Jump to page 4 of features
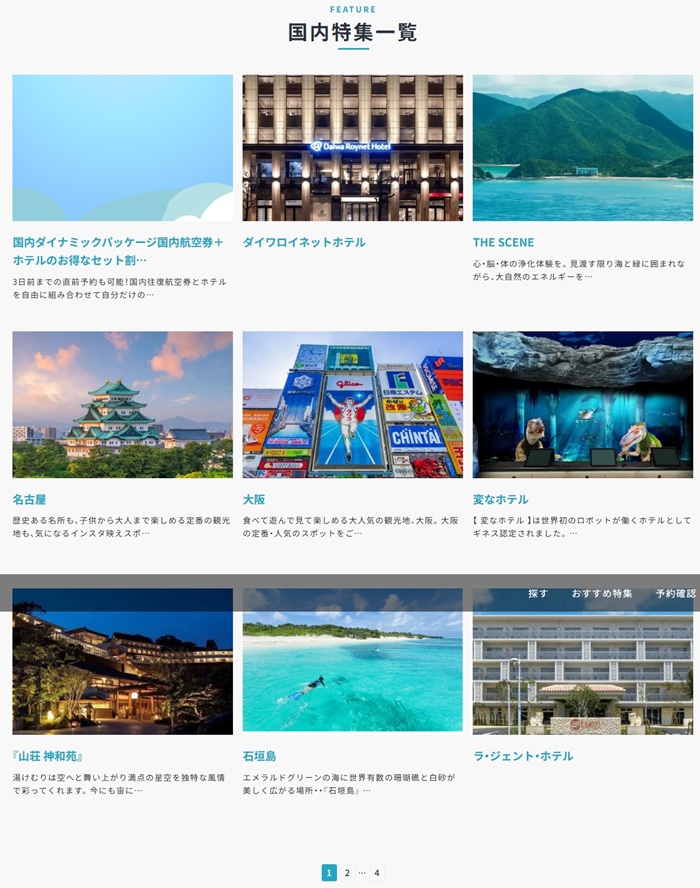 377,873
